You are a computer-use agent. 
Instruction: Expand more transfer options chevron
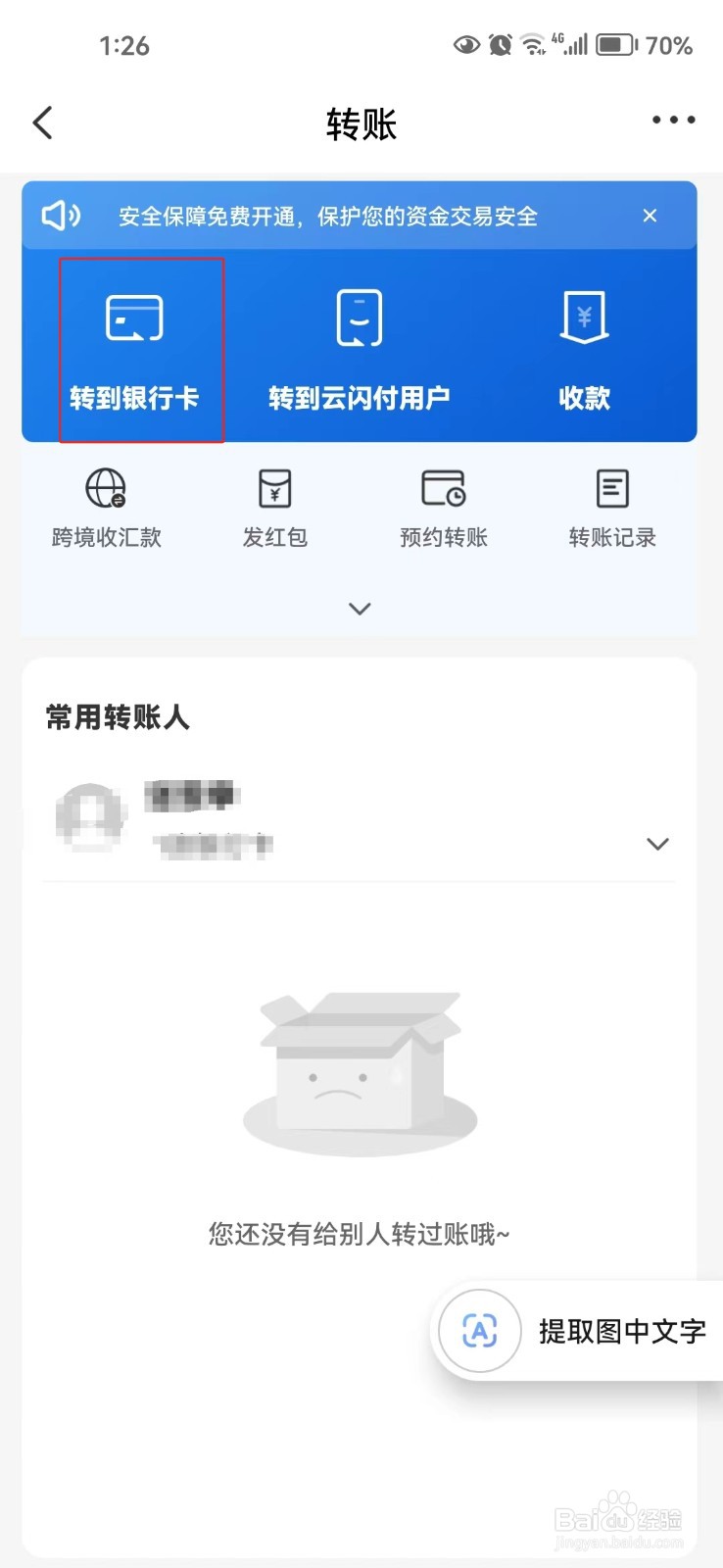click(x=360, y=609)
